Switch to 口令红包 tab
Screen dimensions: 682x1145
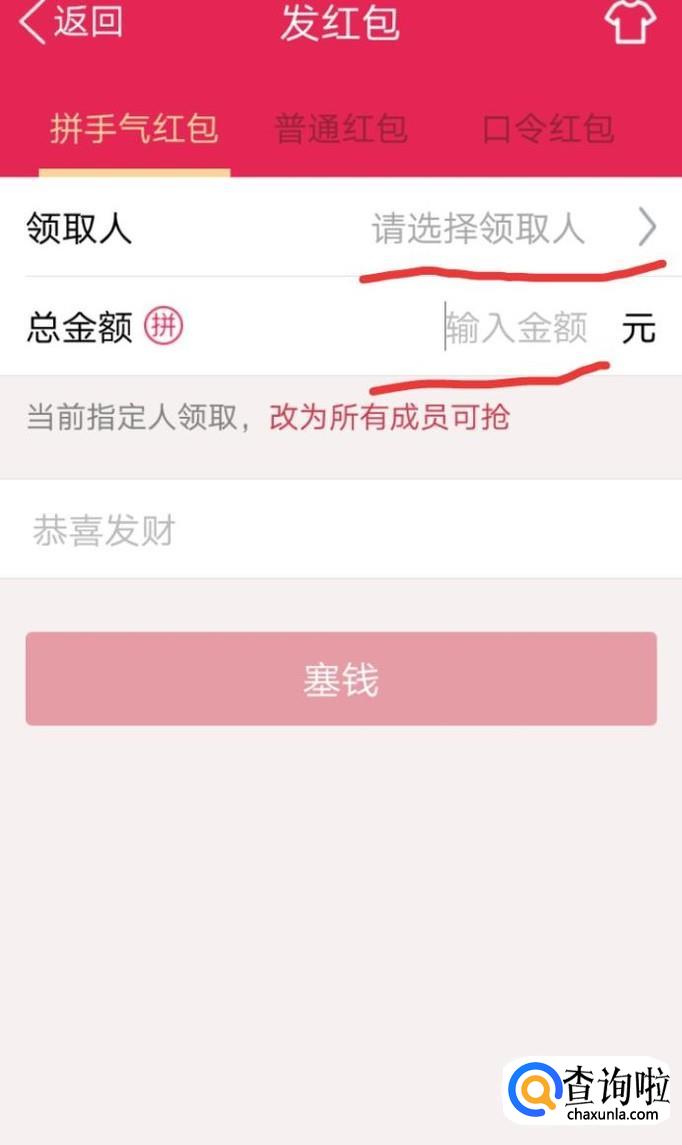coord(547,129)
